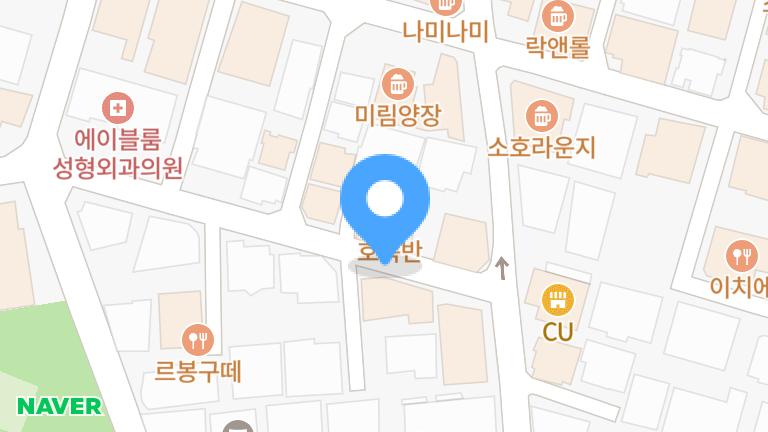Select the 르봉구떼 restaurant marker
The image size is (768, 432).
click(x=199, y=339)
